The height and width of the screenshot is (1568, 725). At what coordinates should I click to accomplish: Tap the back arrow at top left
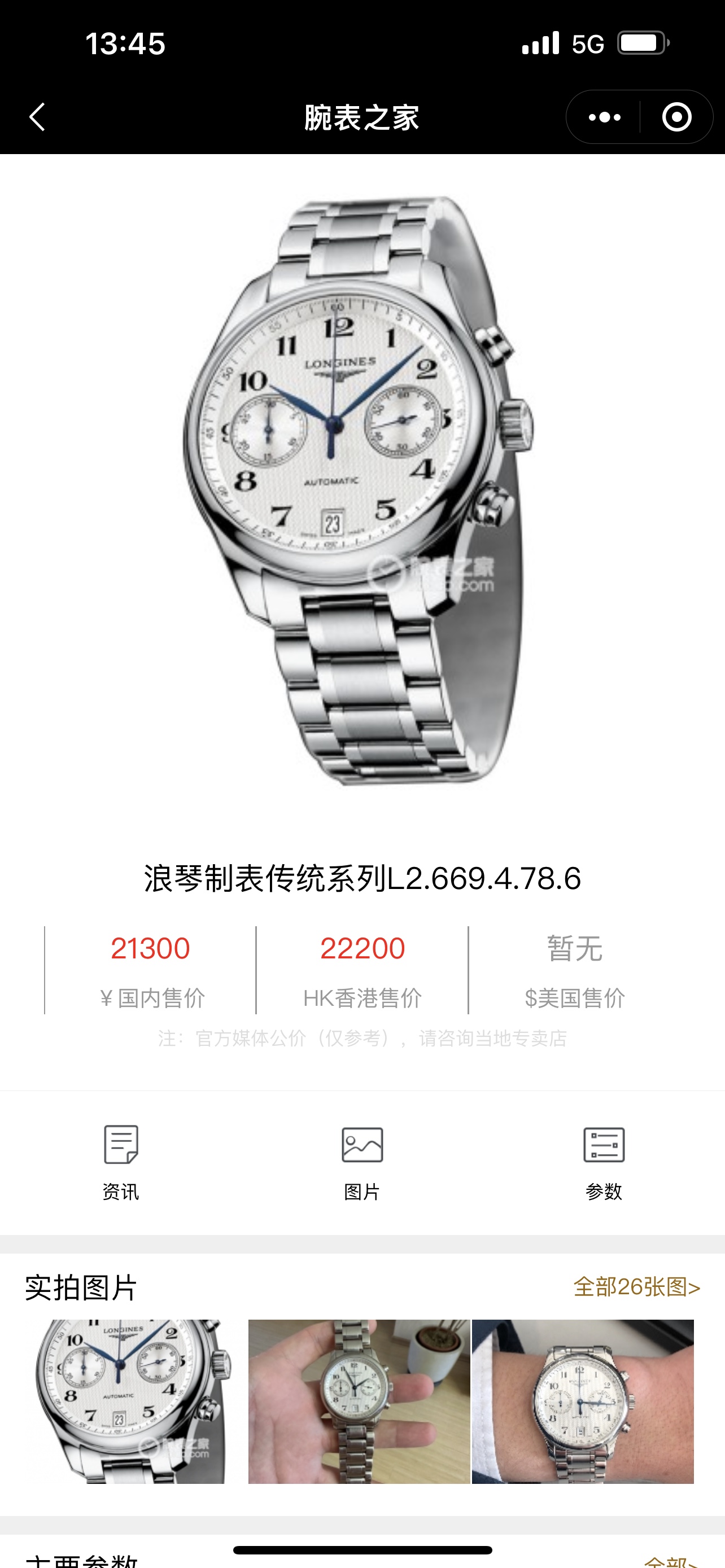pyautogui.click(x=38, y=117)
